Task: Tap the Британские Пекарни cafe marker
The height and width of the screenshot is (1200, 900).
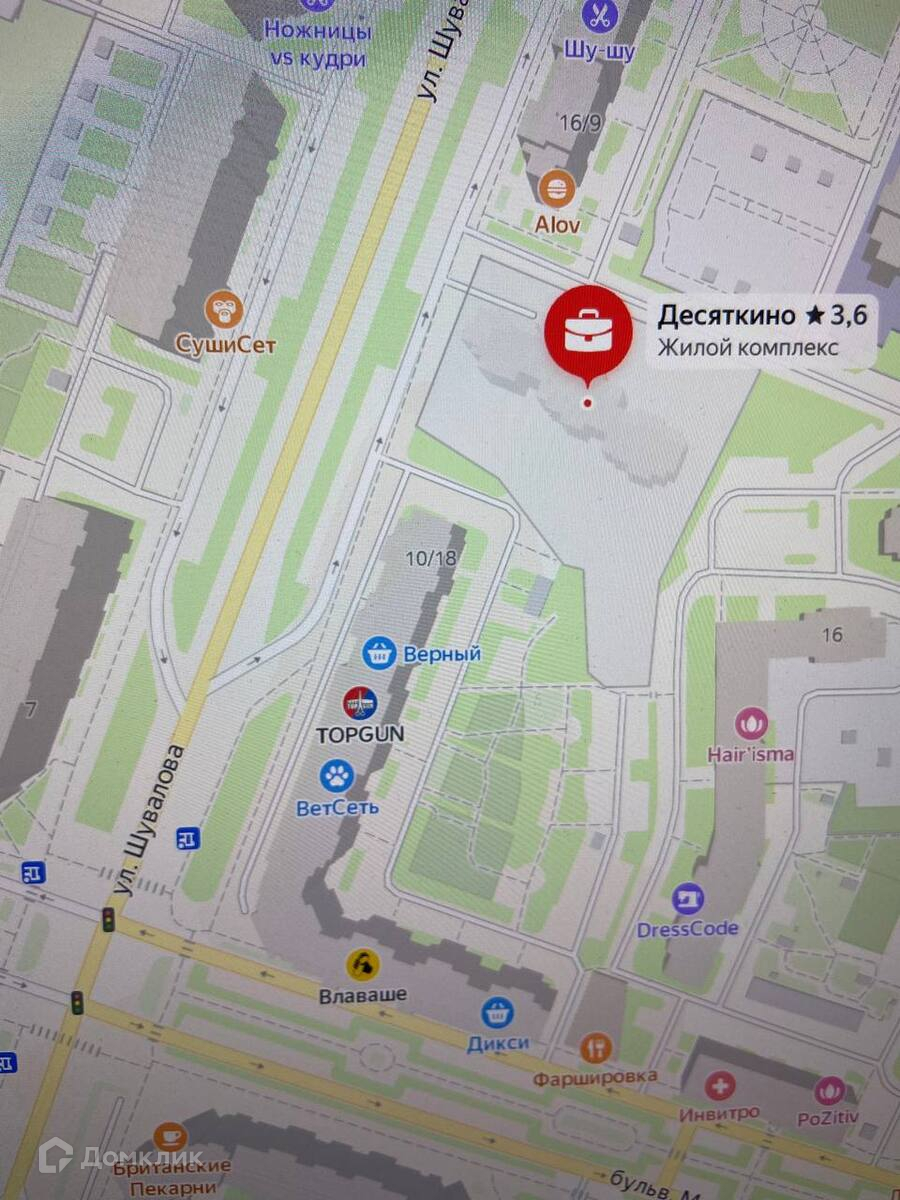Action: [170, 1137]
